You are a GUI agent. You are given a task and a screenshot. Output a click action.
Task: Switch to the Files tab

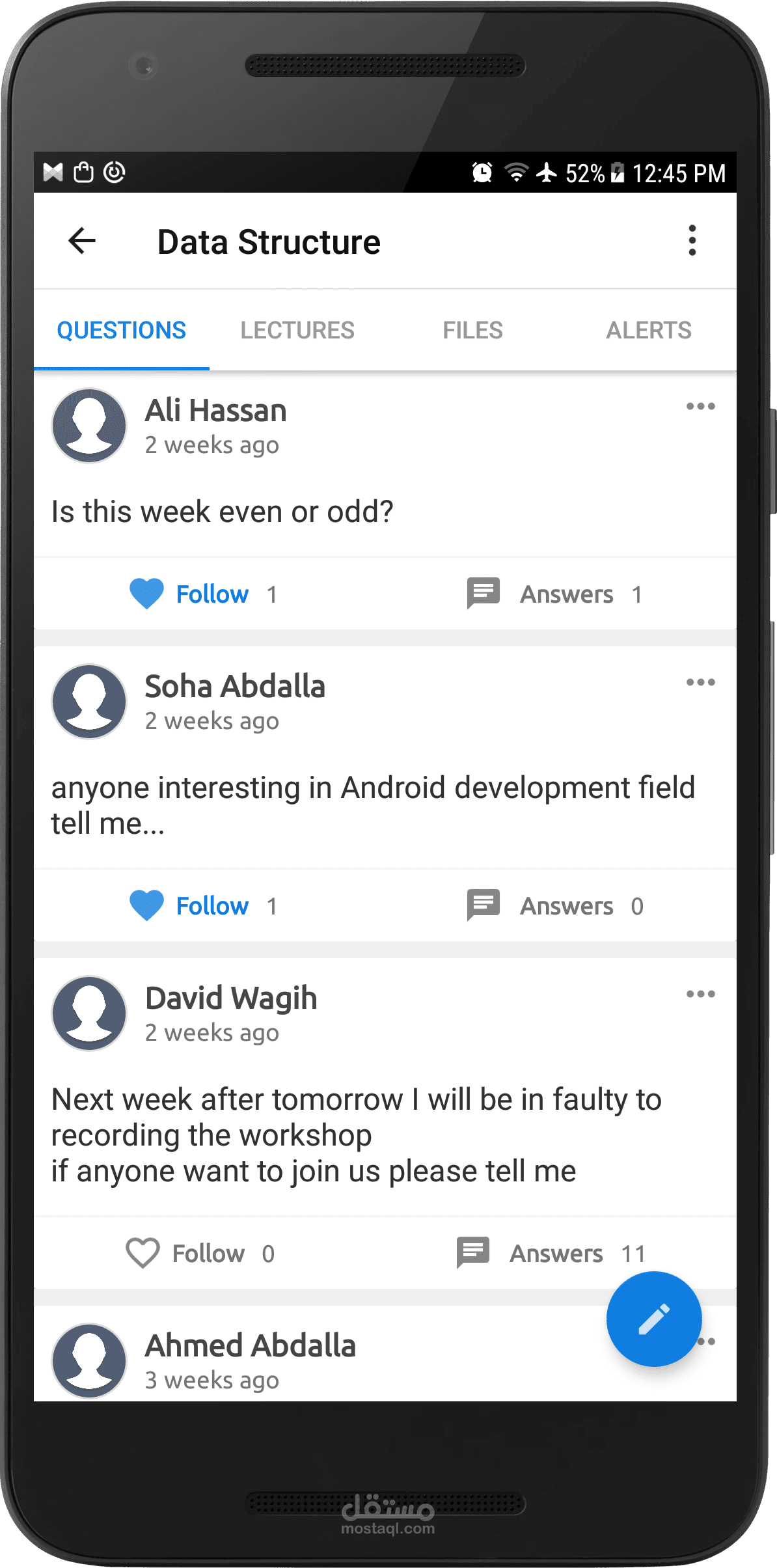(x=473, y=330)
